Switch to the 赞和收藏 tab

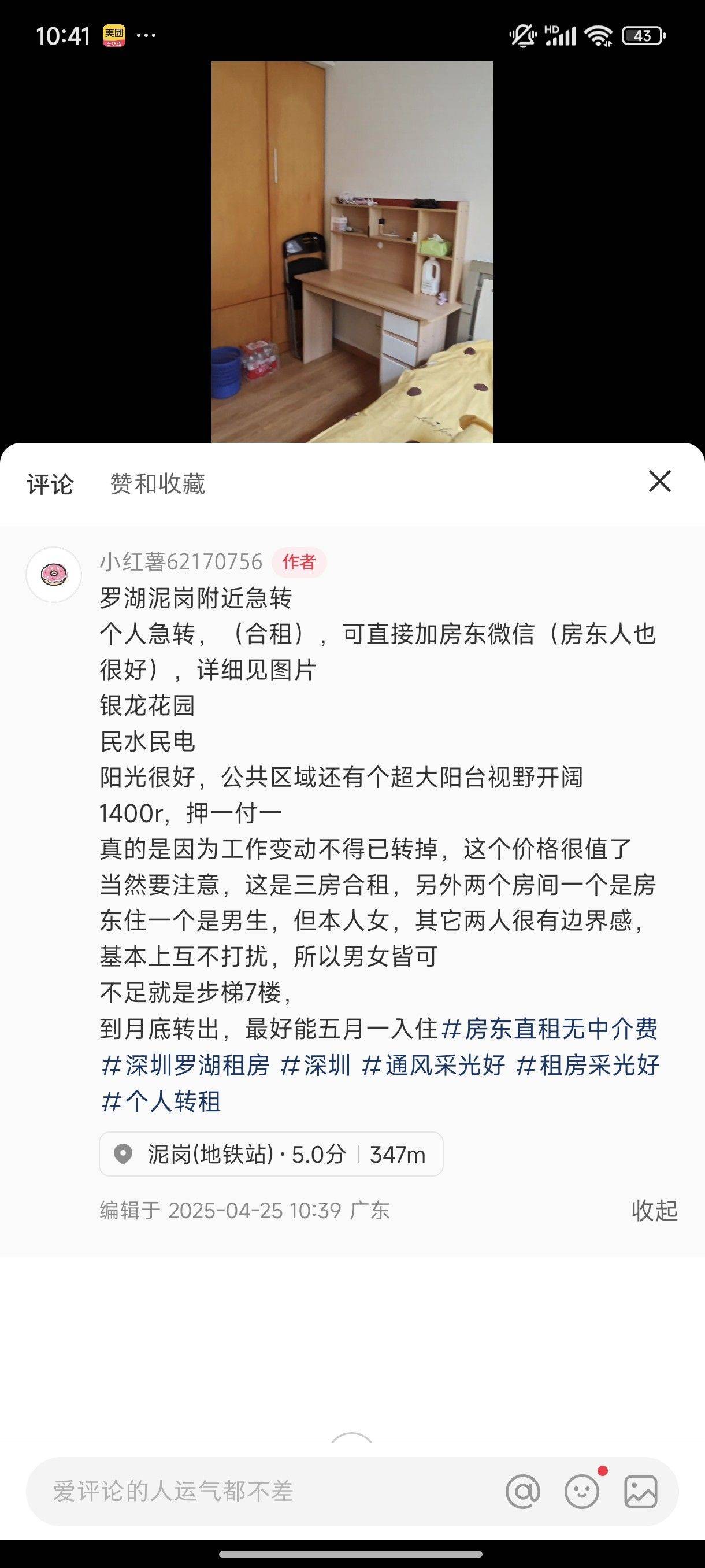(158, 484)
